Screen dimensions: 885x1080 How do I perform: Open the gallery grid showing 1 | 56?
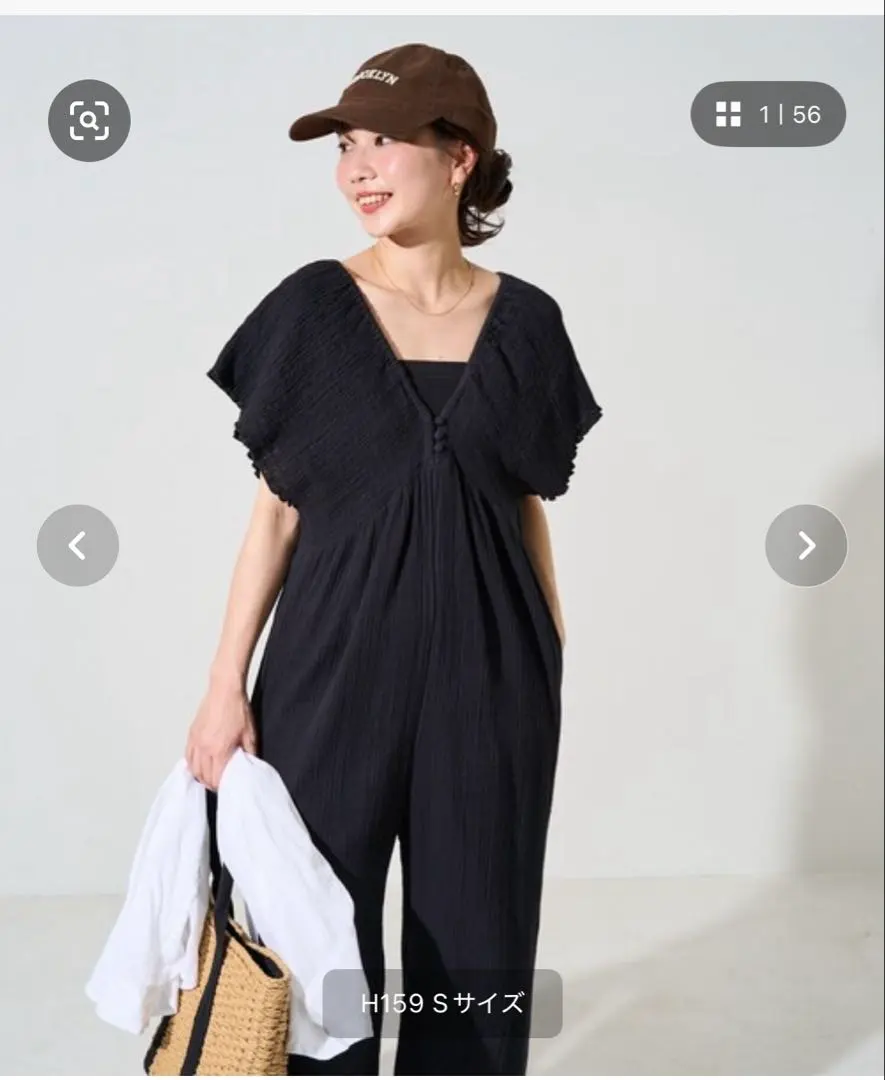point(767,115)
